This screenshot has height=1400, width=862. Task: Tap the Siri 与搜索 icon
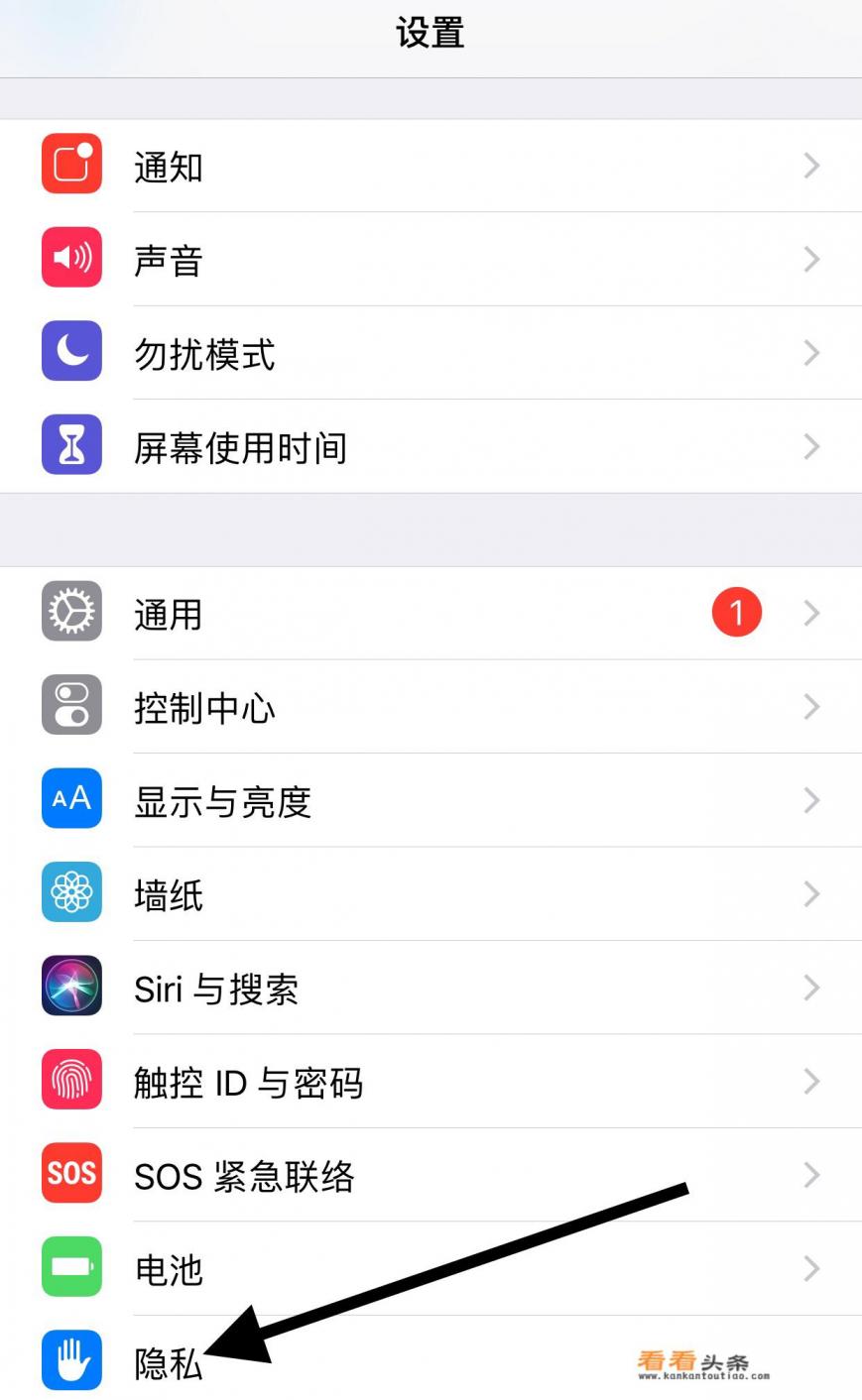(x=70, y=987)
